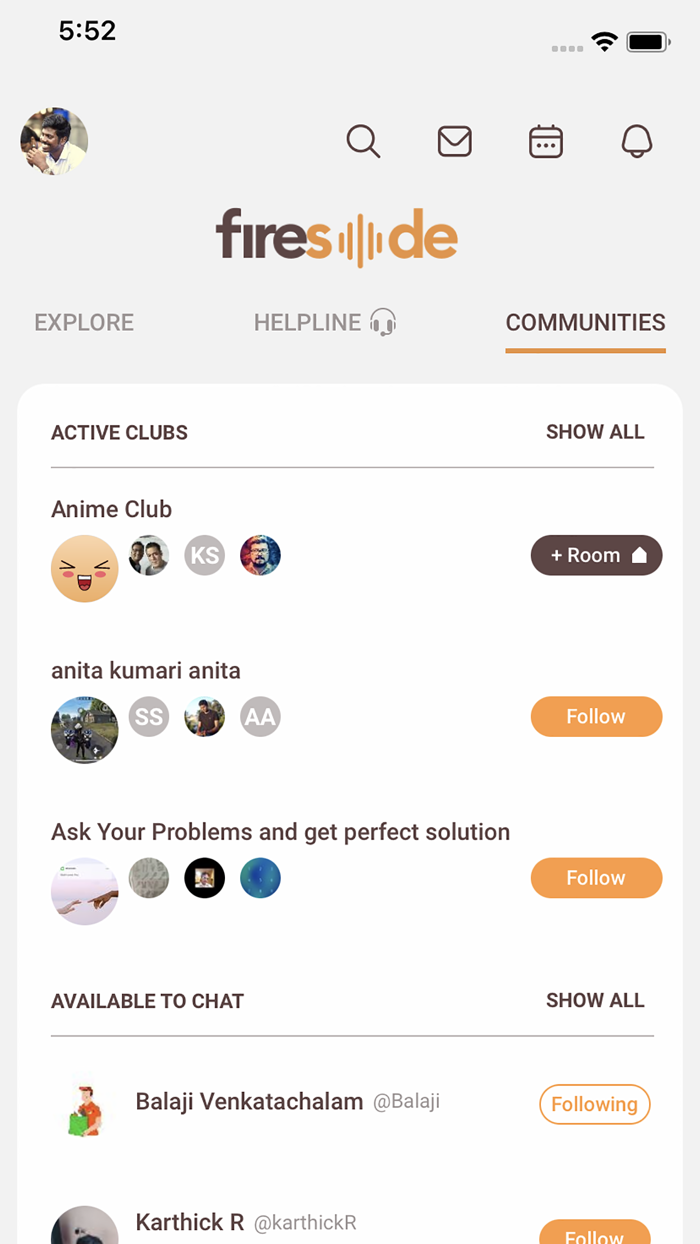Open your profile picture
700x1244 pixels.
point(54,142)
